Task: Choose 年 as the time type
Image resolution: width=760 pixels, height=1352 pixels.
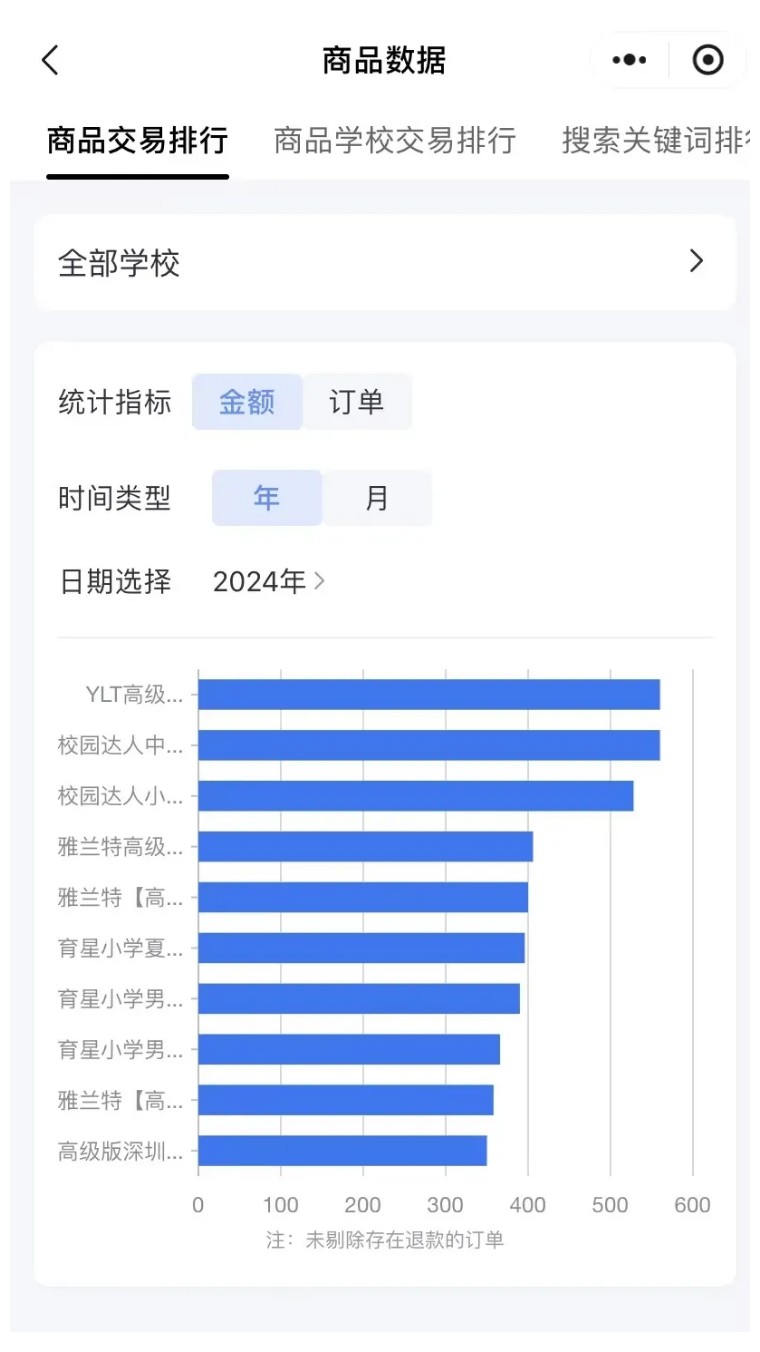Action: pos(267,498)
